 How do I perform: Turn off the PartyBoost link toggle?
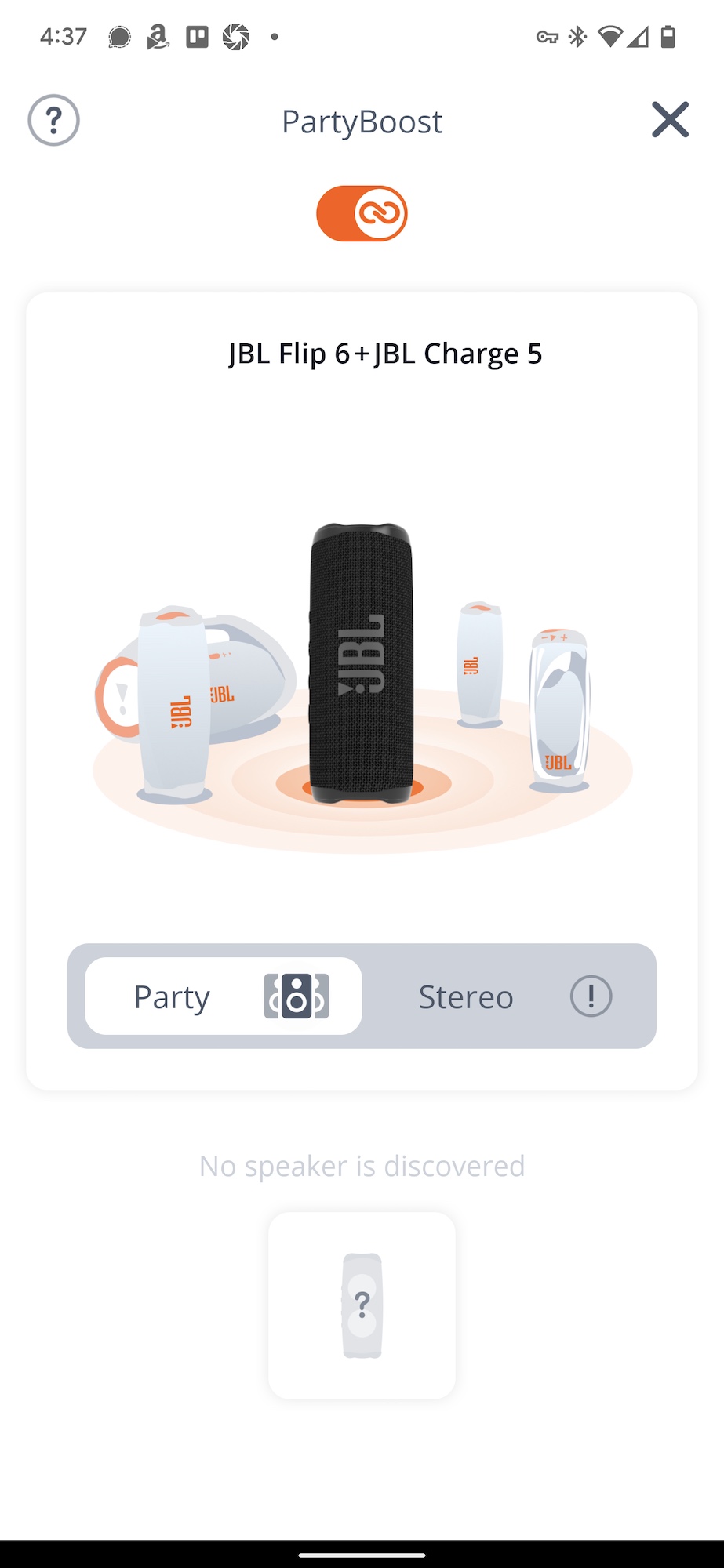click(362, 213)
